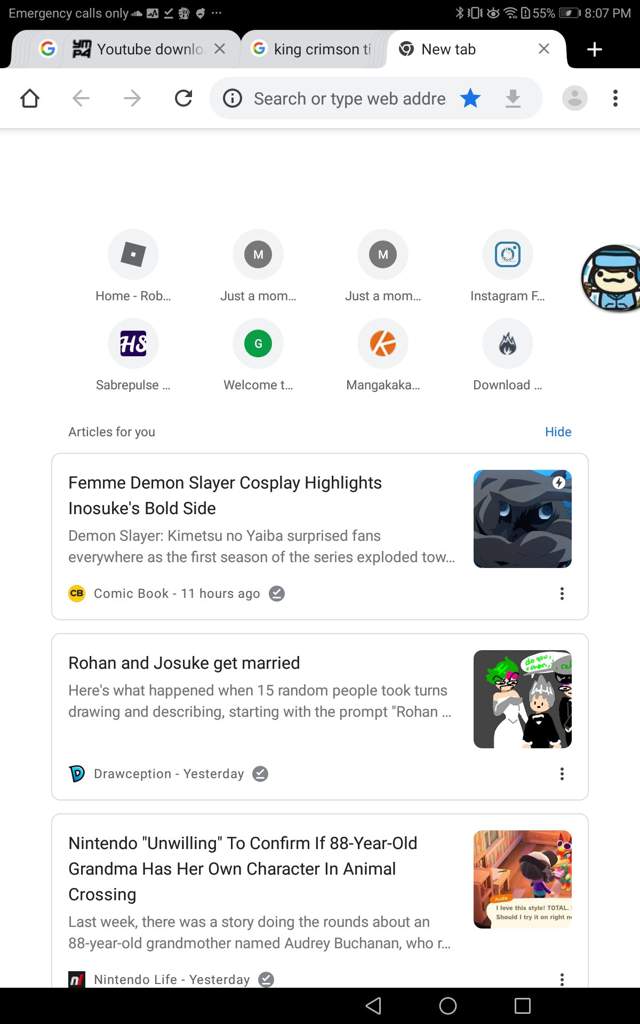Reload the current page
The width and height of the screenshot is (640, 1024).
coord(184,99)
